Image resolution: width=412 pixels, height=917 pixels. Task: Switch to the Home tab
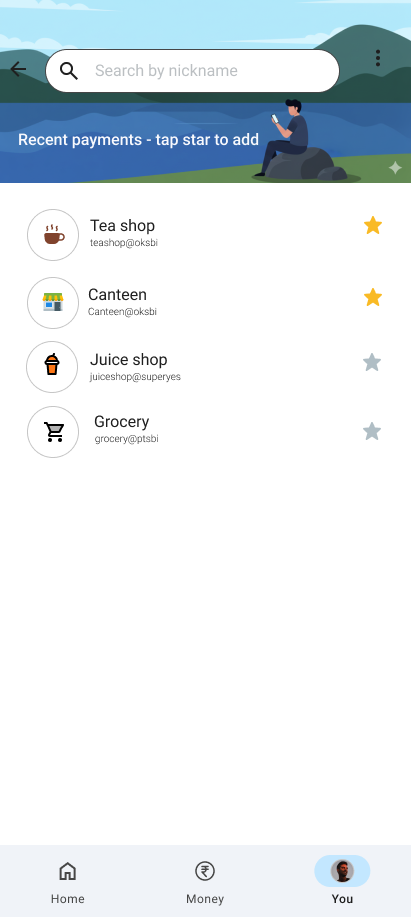coord(68,882)
